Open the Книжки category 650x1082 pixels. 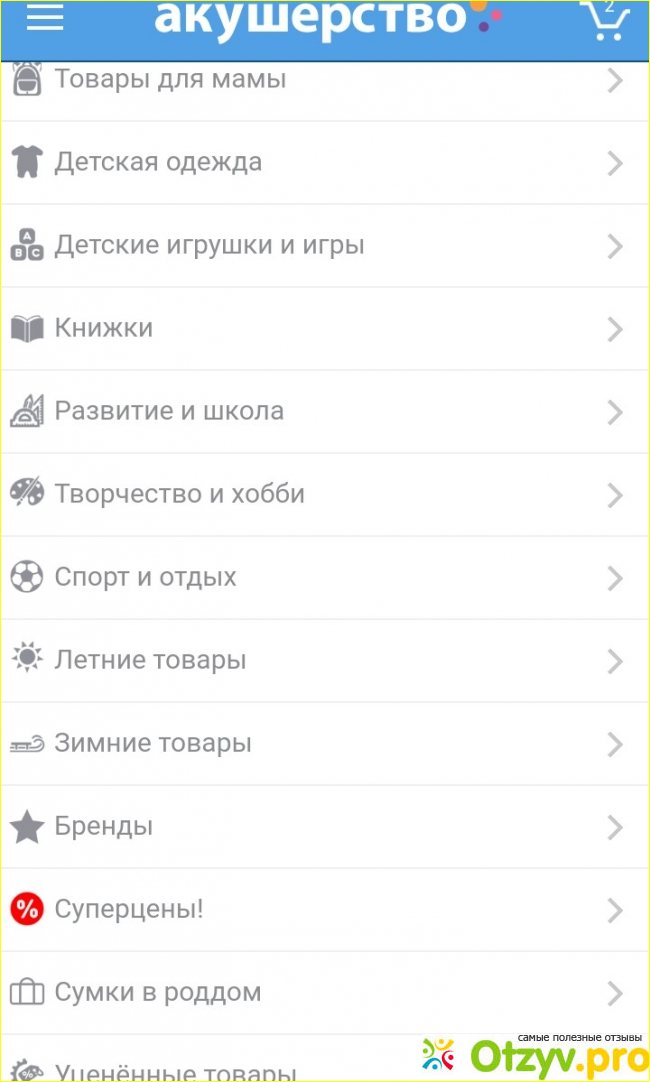coord(104,328)
